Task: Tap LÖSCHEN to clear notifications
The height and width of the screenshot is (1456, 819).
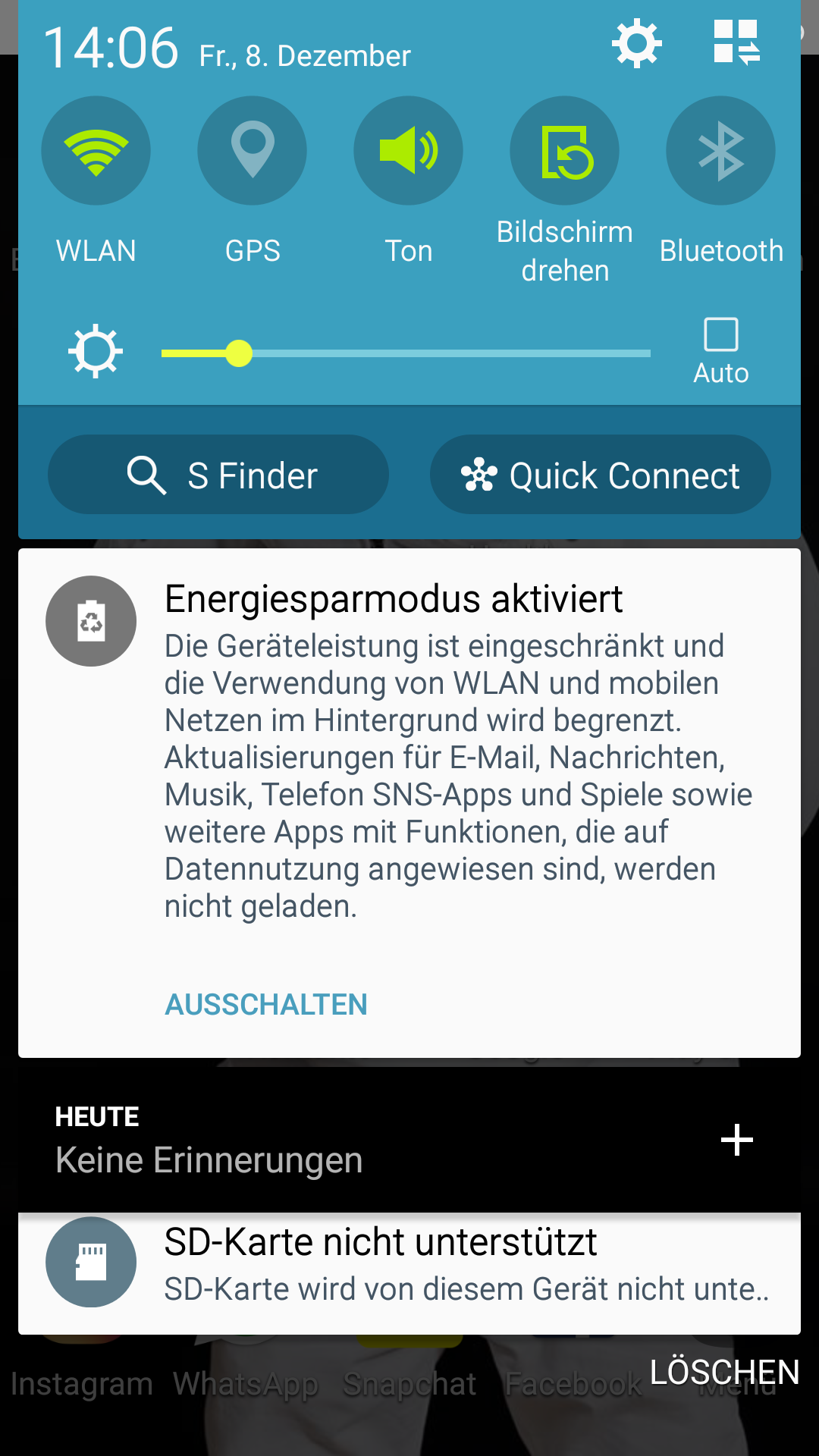Action: [x=724, y=1373]
